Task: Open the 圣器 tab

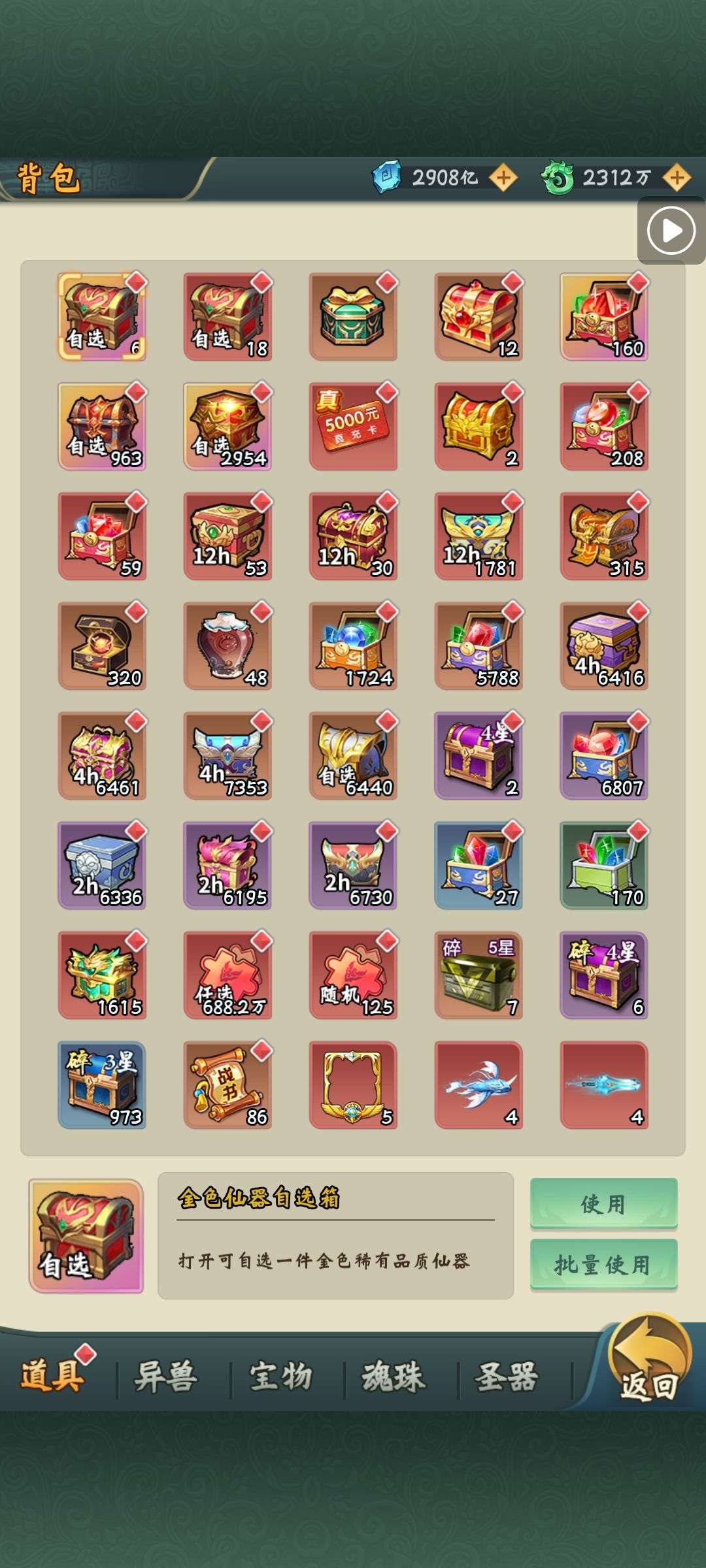Action: pyautogui.click(x=507, y=1377)
